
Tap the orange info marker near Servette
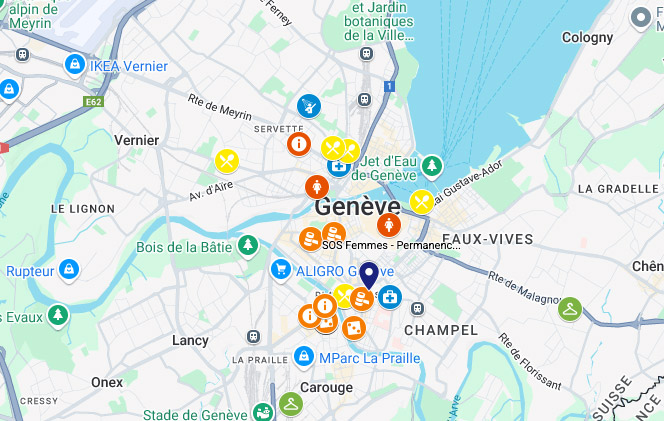(x=298, y=144)
